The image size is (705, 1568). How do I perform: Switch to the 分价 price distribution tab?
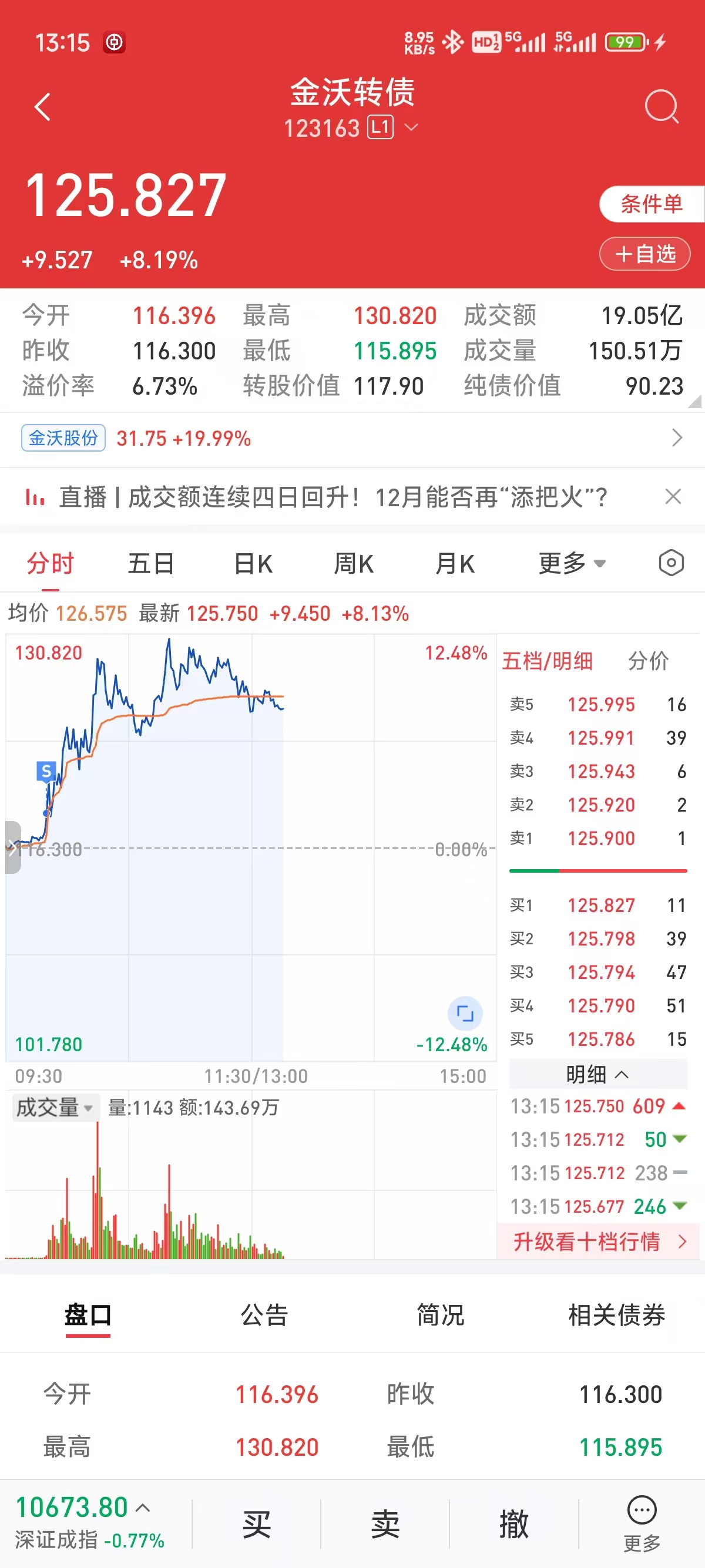(648, 661)
